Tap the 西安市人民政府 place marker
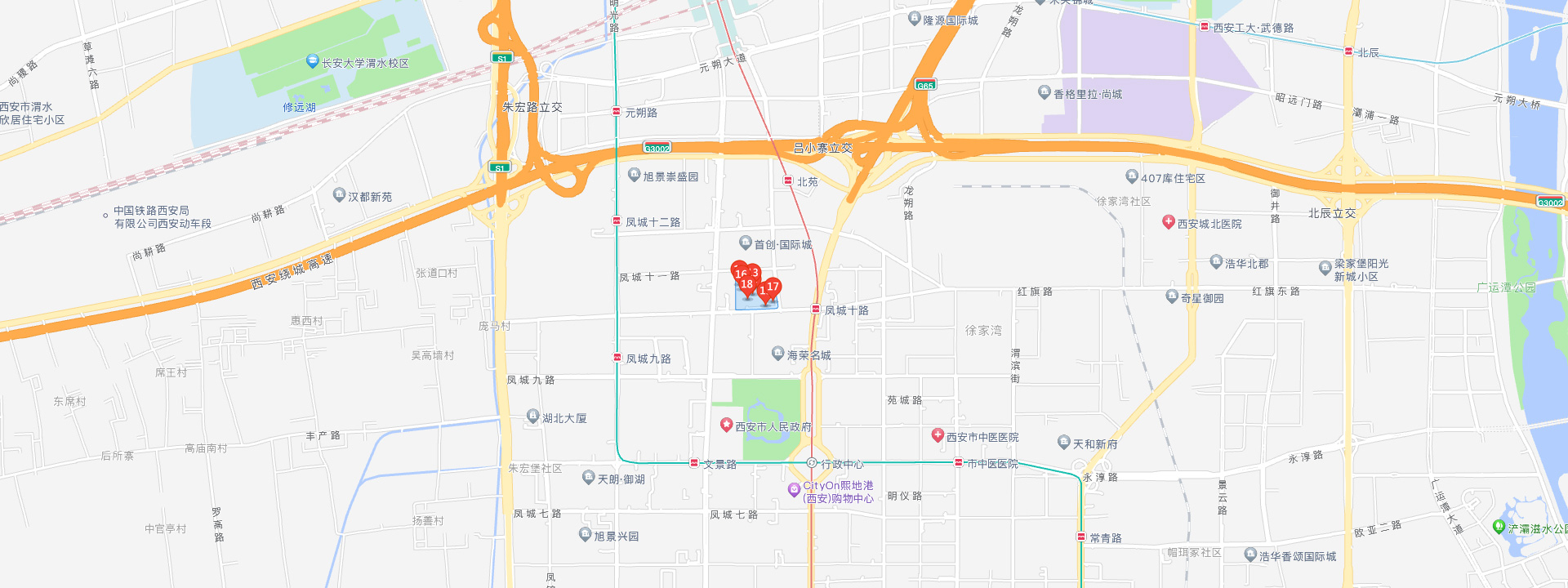 coord(726,425)
